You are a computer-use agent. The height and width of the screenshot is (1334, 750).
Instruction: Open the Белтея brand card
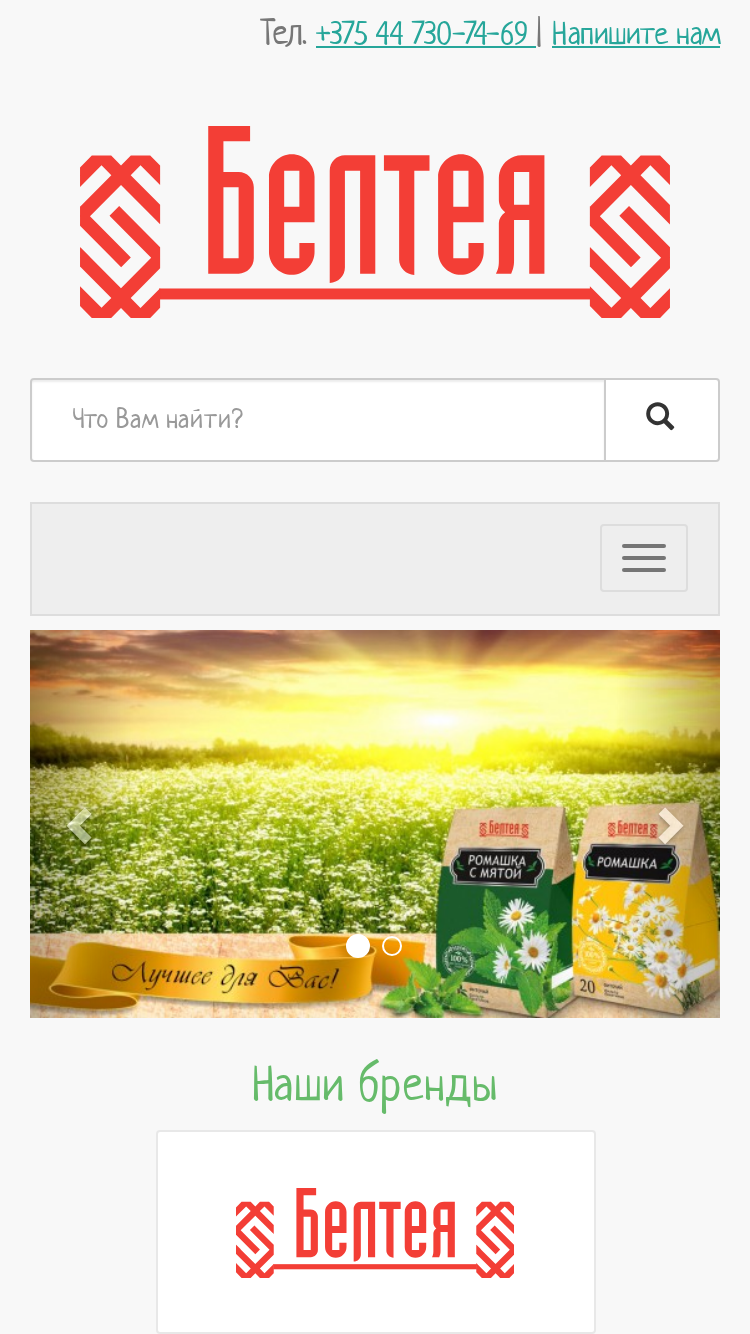tap(375, 1232)
